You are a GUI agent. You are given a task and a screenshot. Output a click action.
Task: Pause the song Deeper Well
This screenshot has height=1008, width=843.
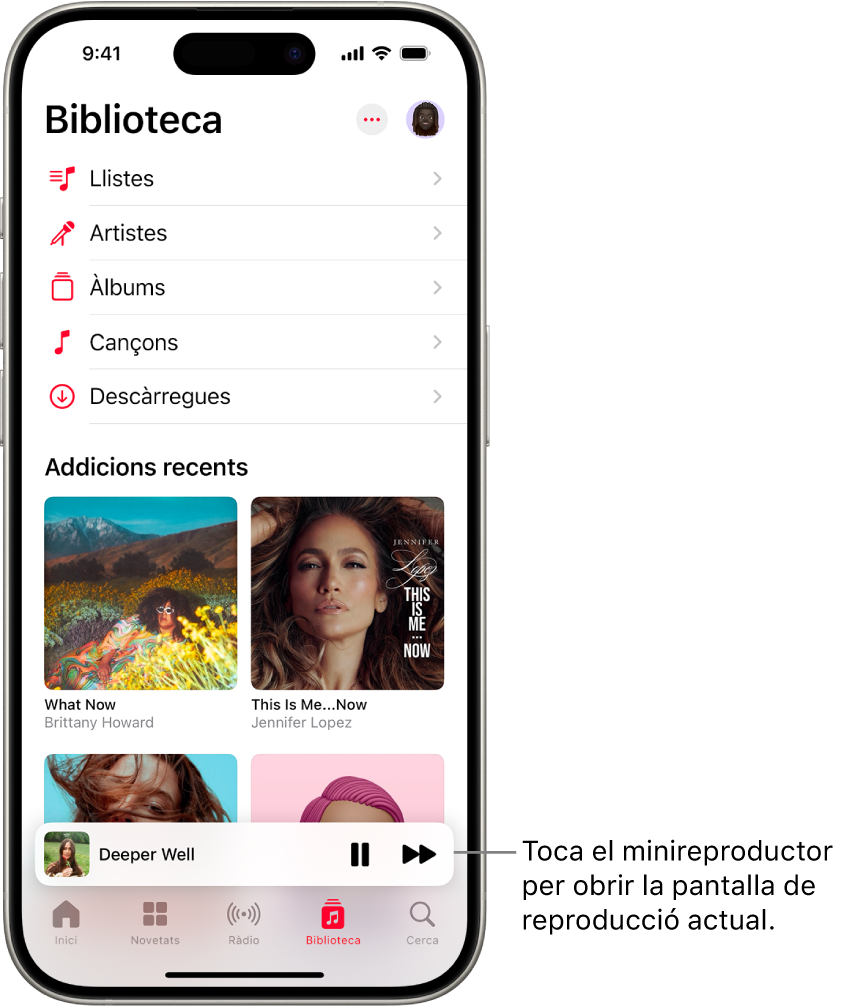pos(360,855)
